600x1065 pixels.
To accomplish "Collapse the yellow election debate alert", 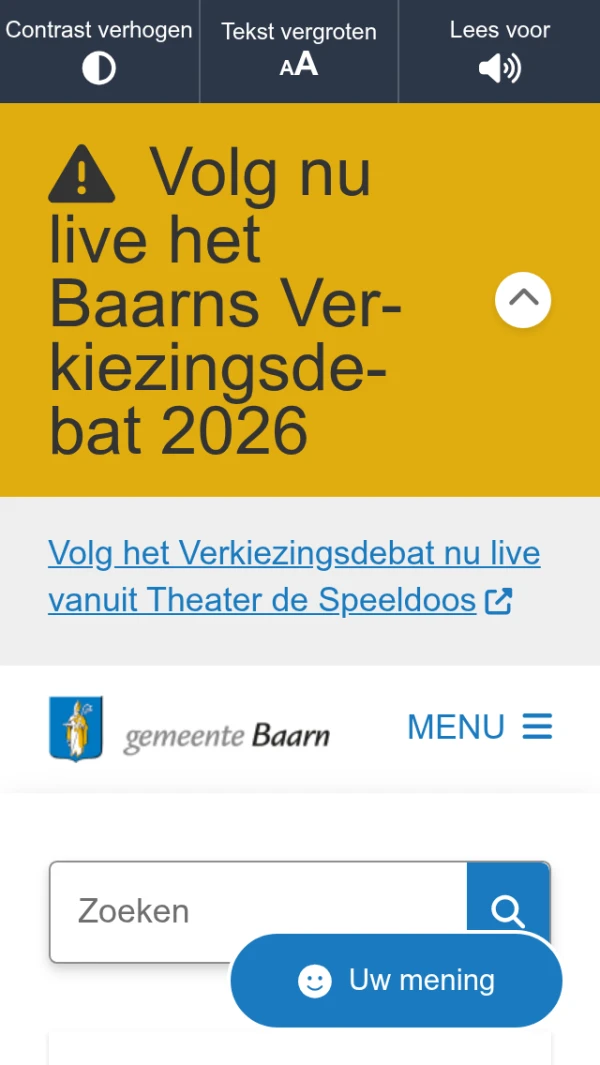I will (523, 299).
